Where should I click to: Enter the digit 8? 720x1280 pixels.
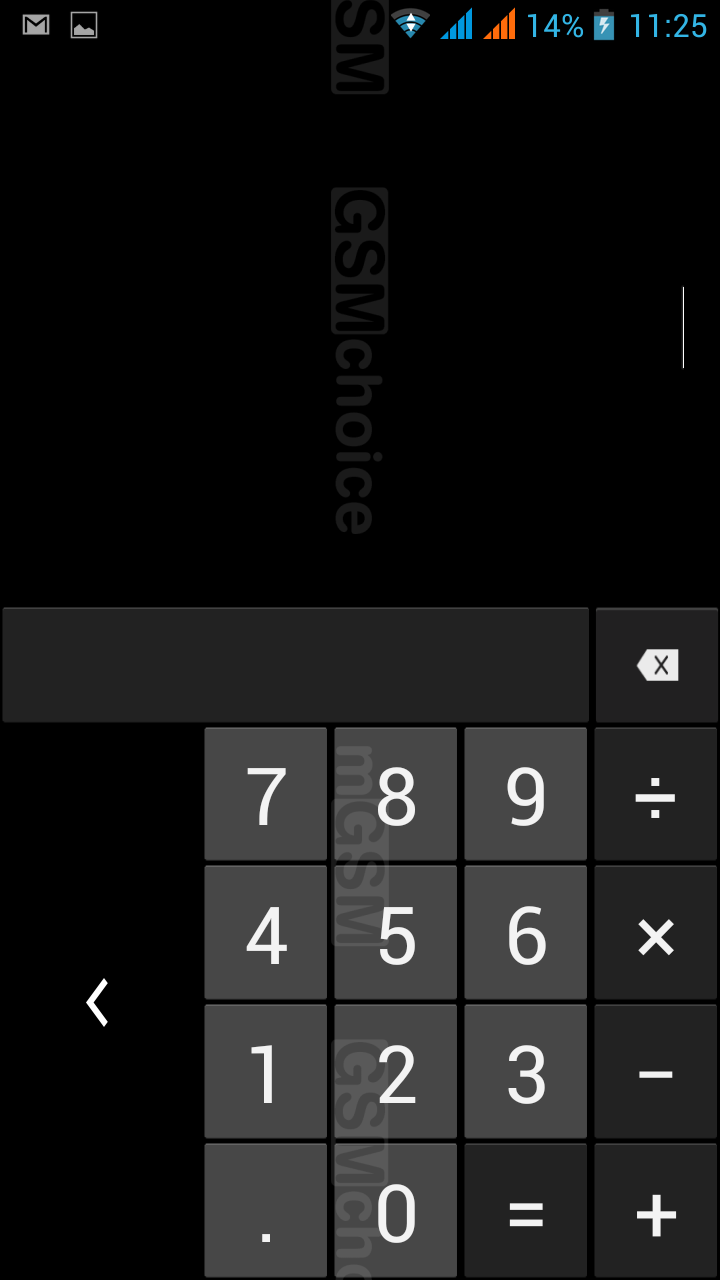[396, 795]
